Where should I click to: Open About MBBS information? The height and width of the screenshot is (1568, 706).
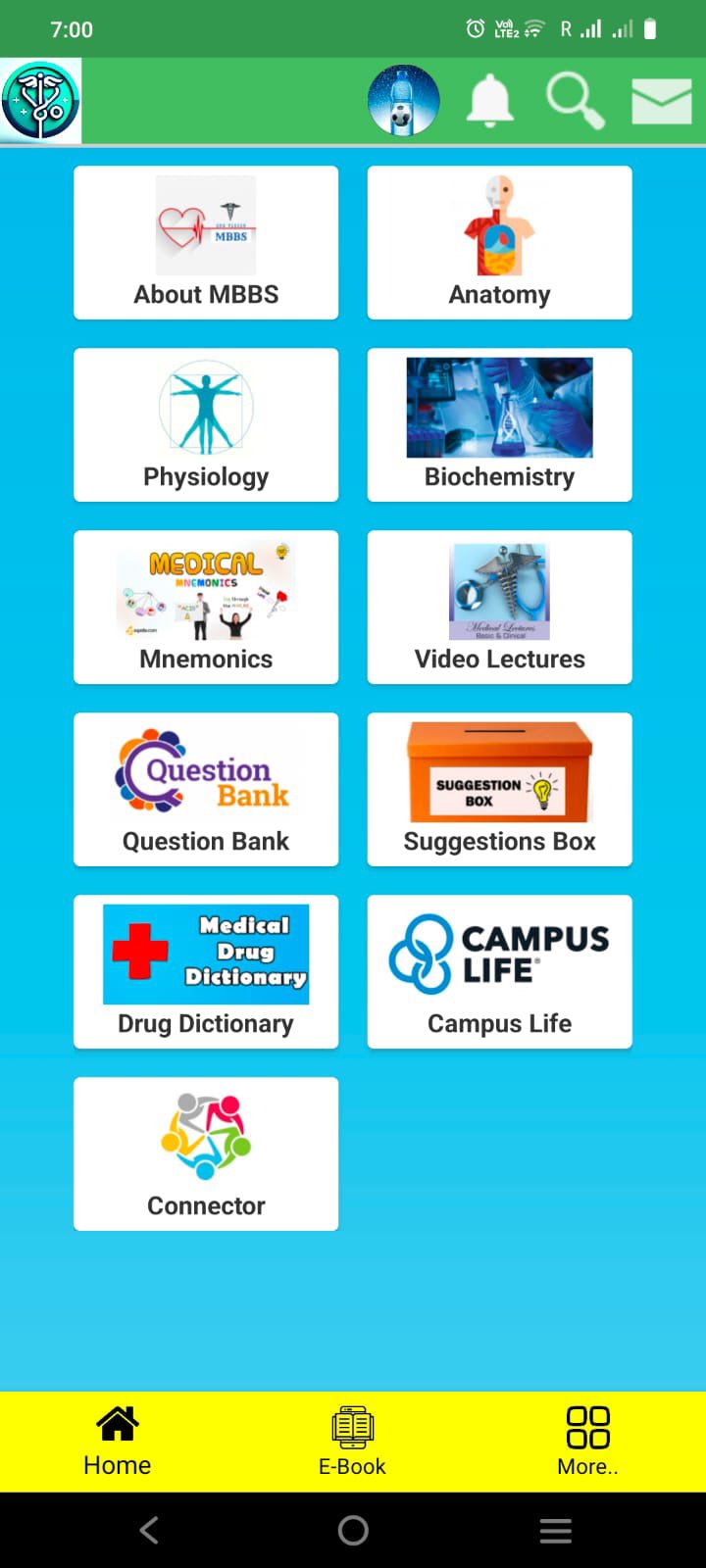tap(205, 242)
